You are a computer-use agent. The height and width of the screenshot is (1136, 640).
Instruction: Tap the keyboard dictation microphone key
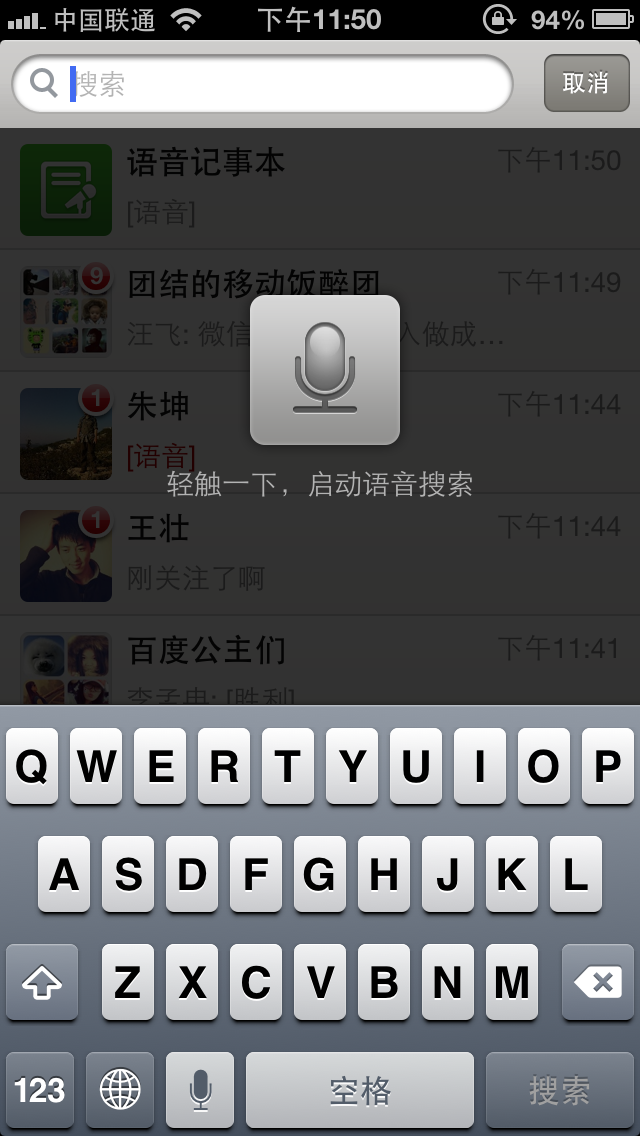coord(201,1089)
